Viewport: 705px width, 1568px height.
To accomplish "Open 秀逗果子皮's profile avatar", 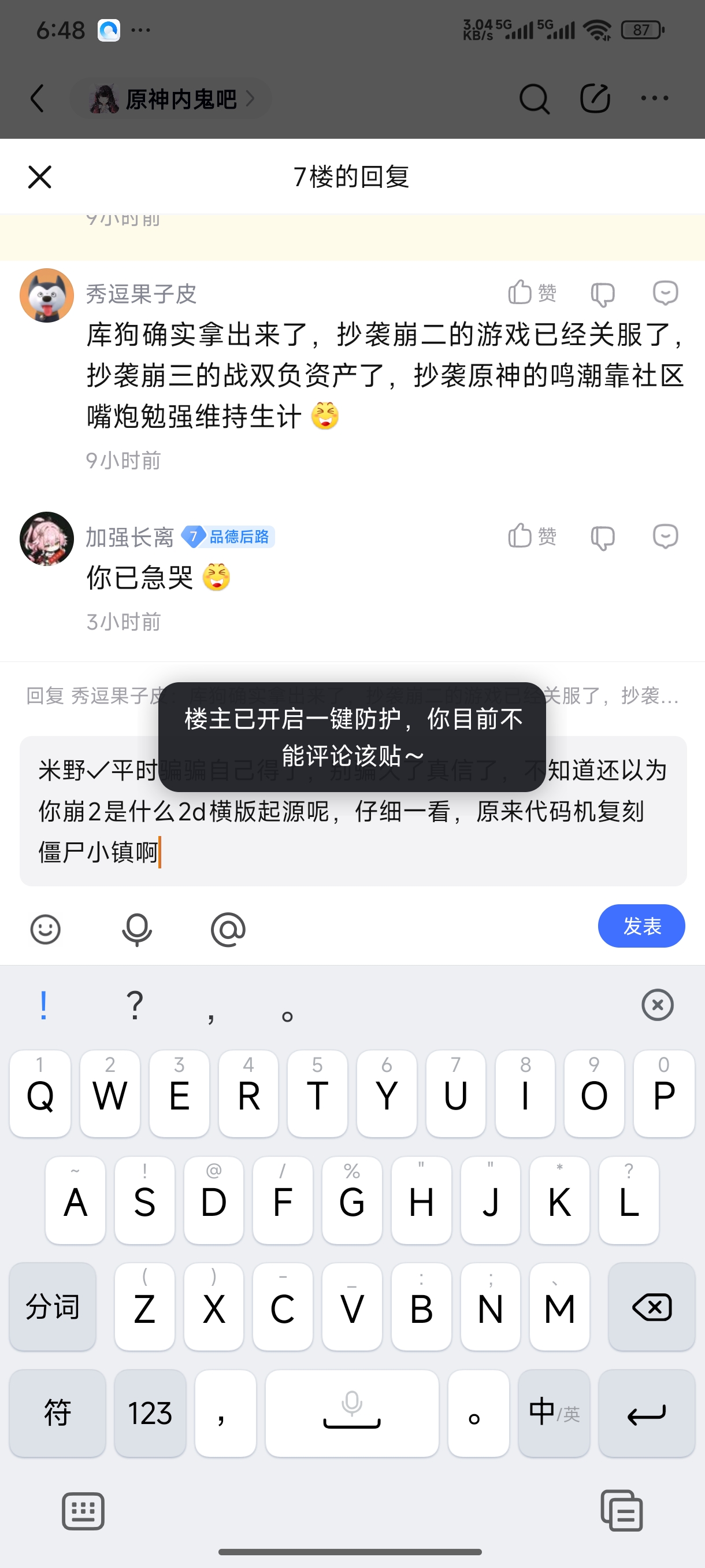I will (47, 295).
